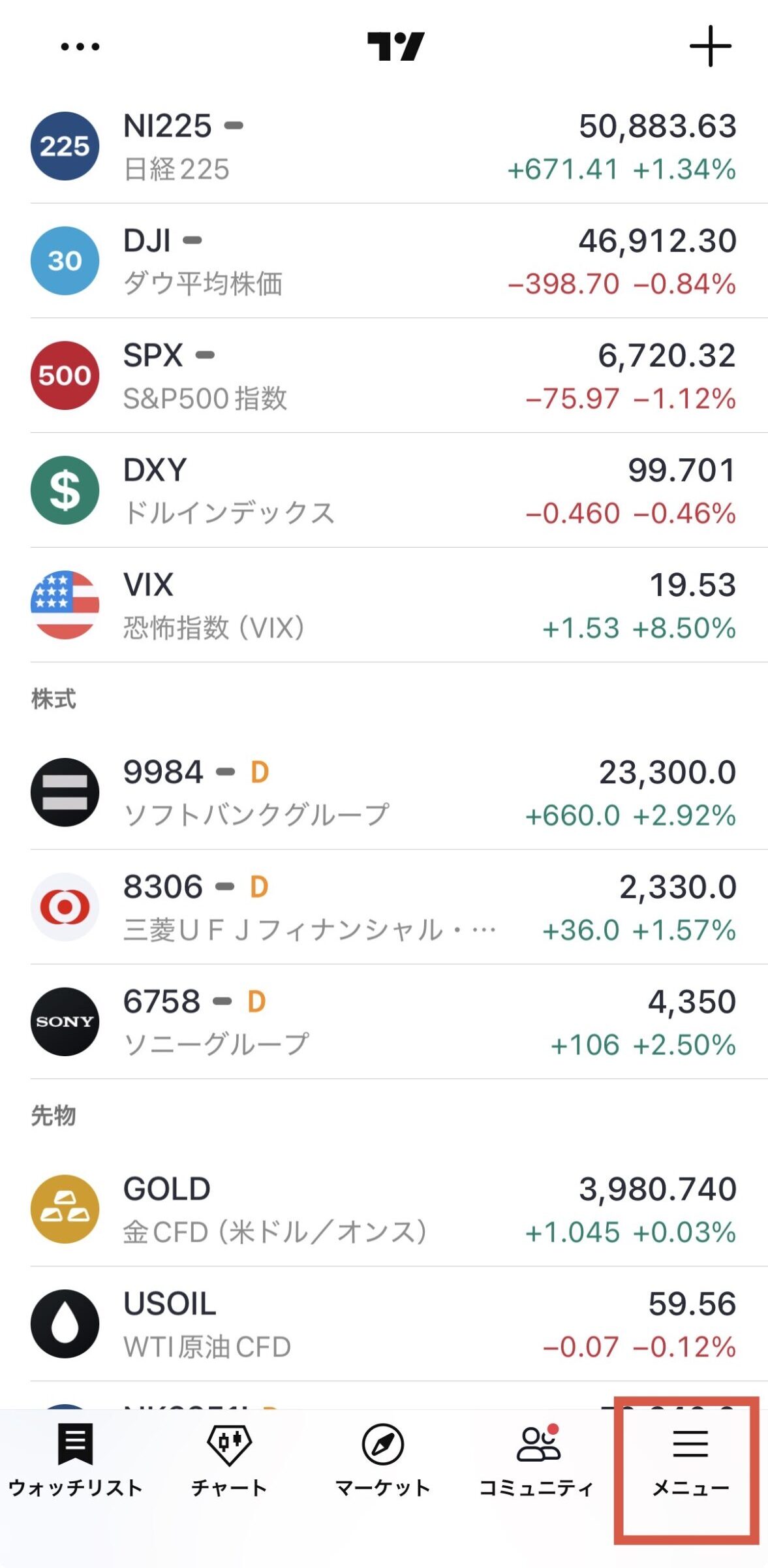Open the USOIL WTI原油CFD row
The width and height of the screenshot is (768, 1568).
(x=384, y=1324)
